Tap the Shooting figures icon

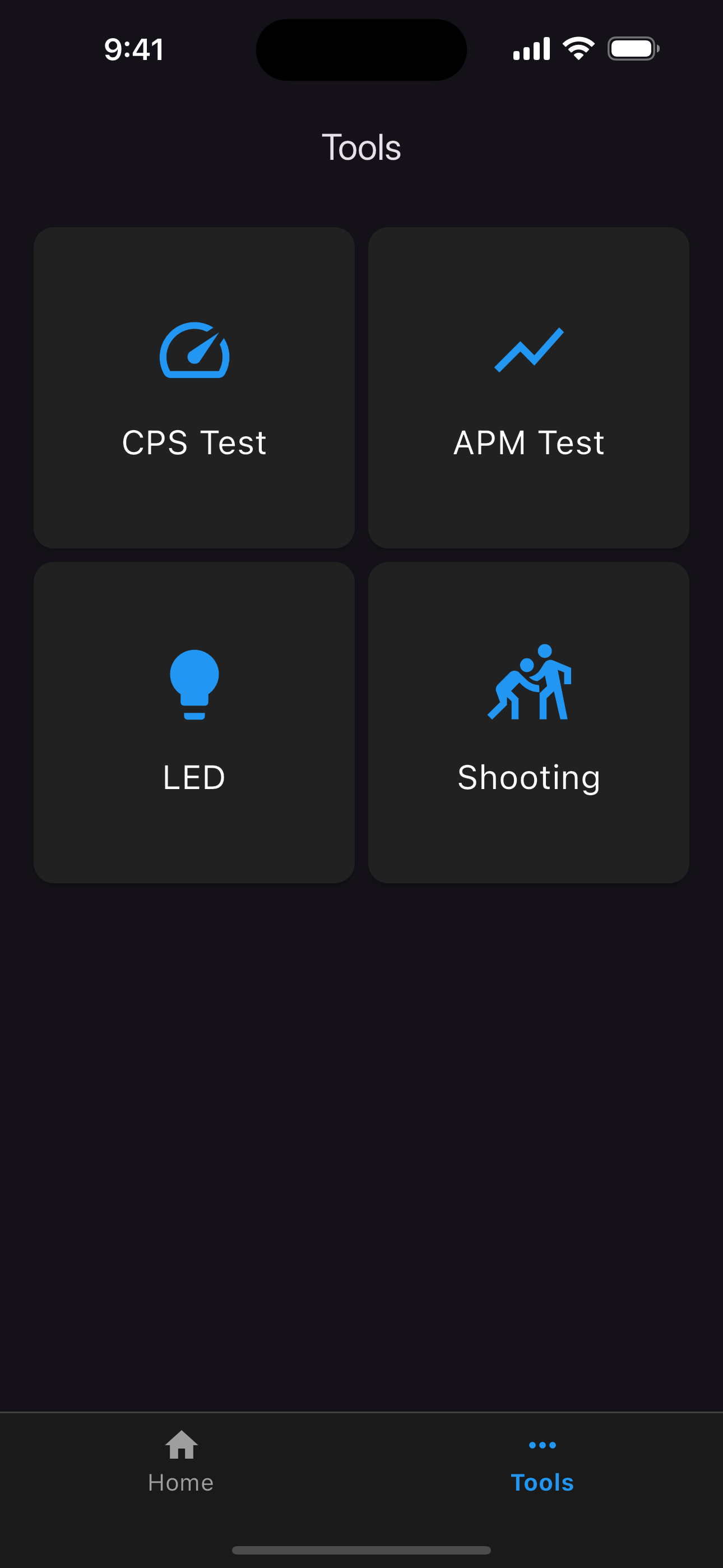[529, 686]
